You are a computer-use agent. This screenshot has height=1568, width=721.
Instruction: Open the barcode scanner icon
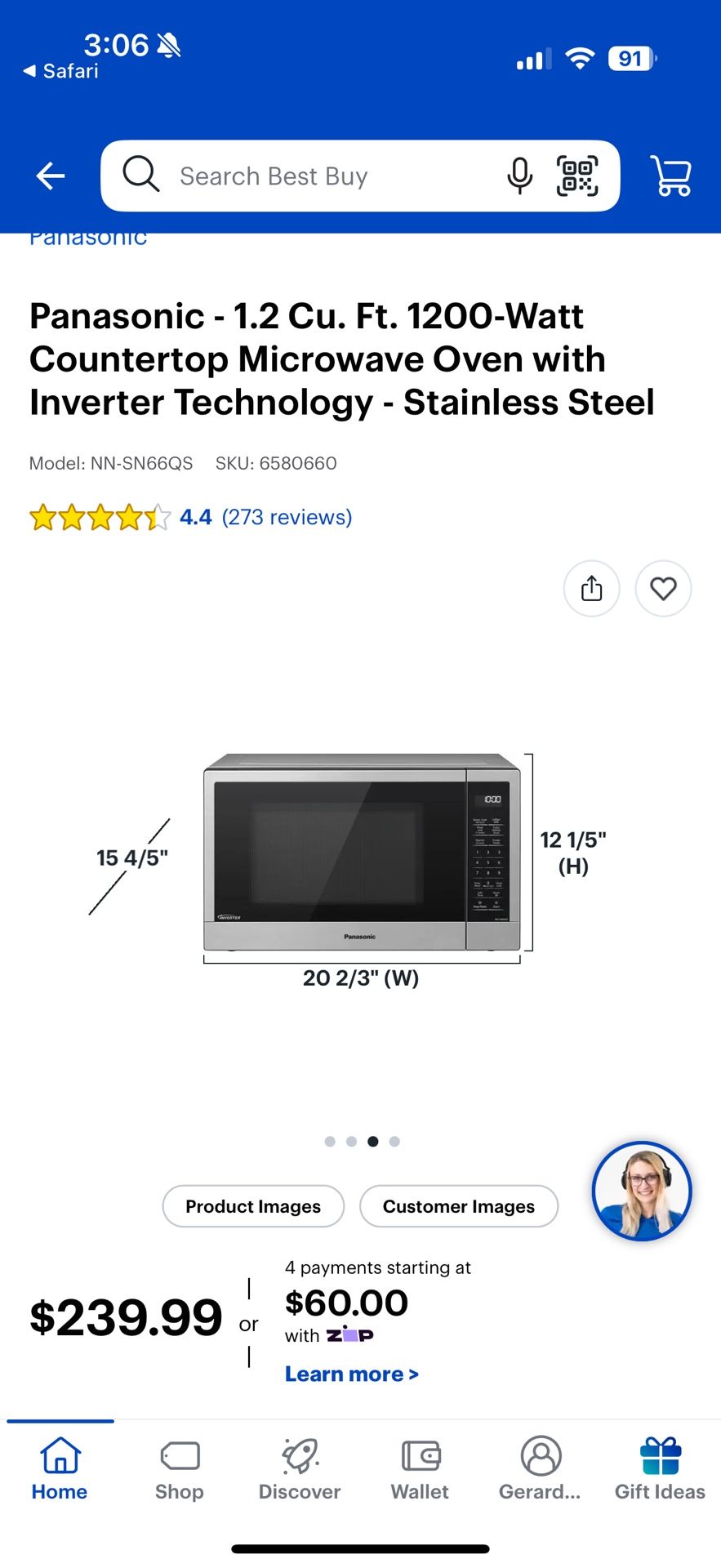click(577, 176)
